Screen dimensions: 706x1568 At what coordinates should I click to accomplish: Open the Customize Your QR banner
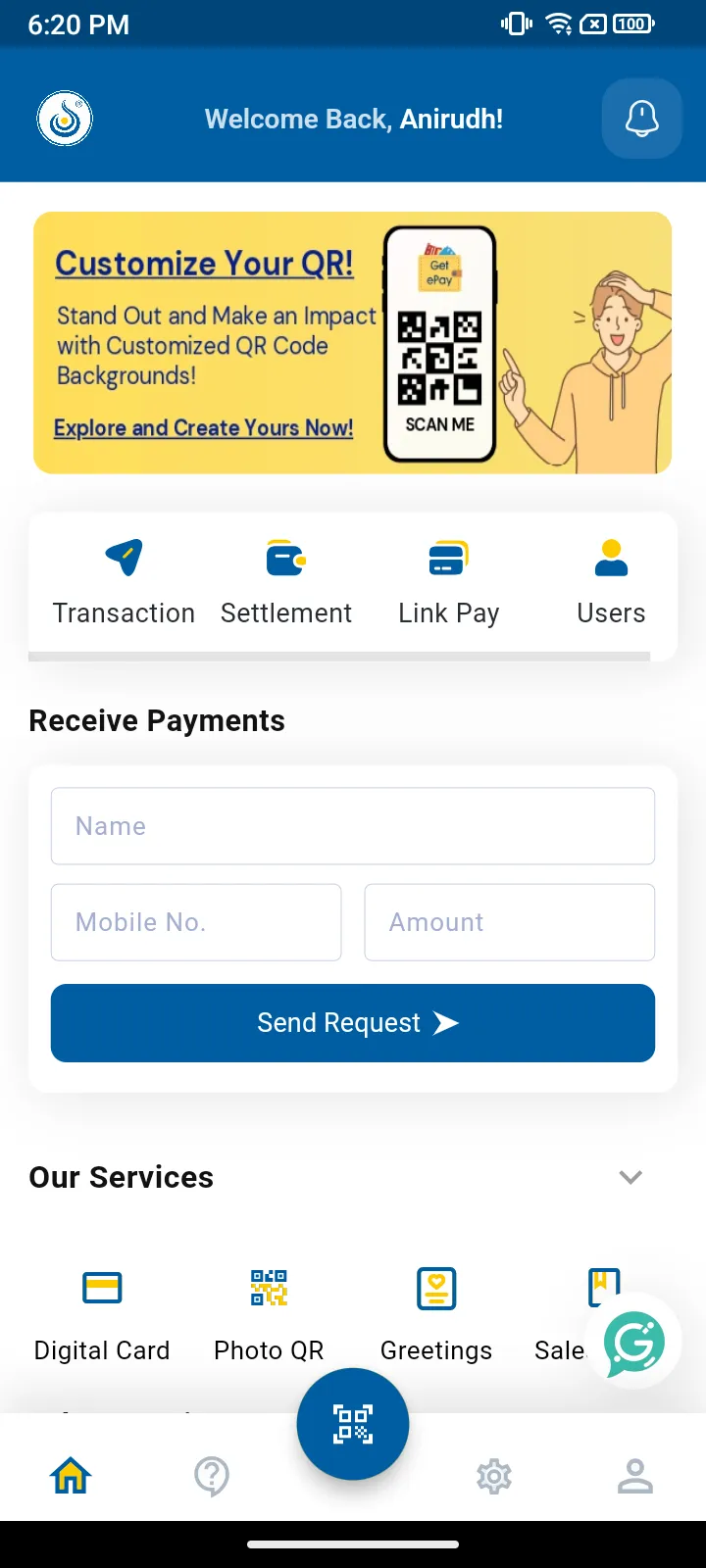pyautogui.click(x=352, y=343)
